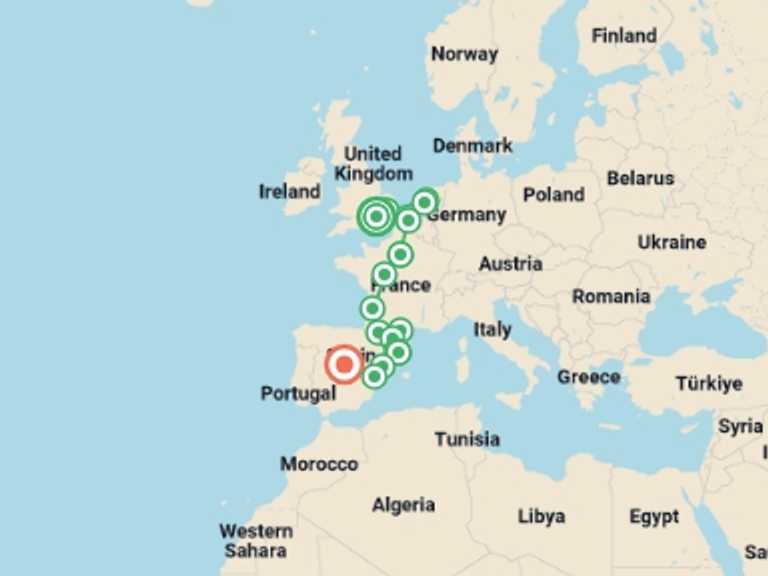Open the green marker beside the Germany label
This screenshot has width=768, height=576.
coord(424,202)
